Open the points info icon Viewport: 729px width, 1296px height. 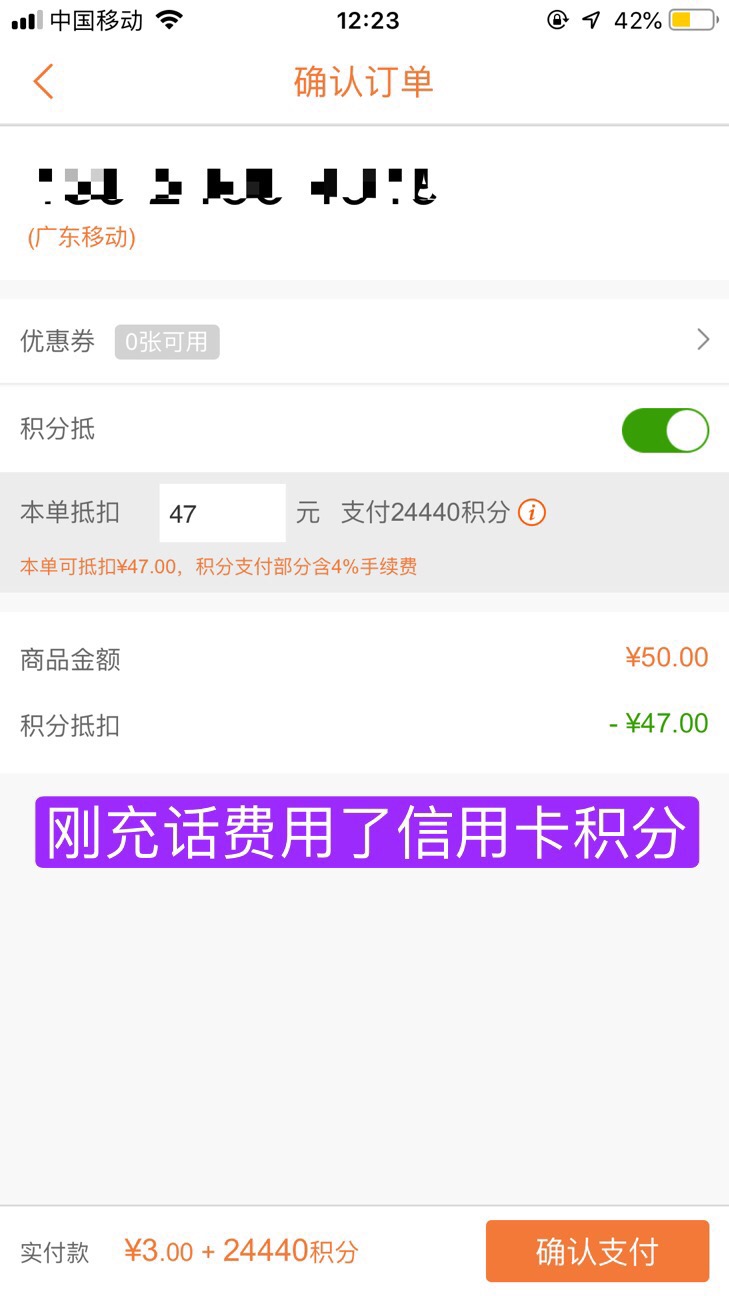click(x=532, y=514)
